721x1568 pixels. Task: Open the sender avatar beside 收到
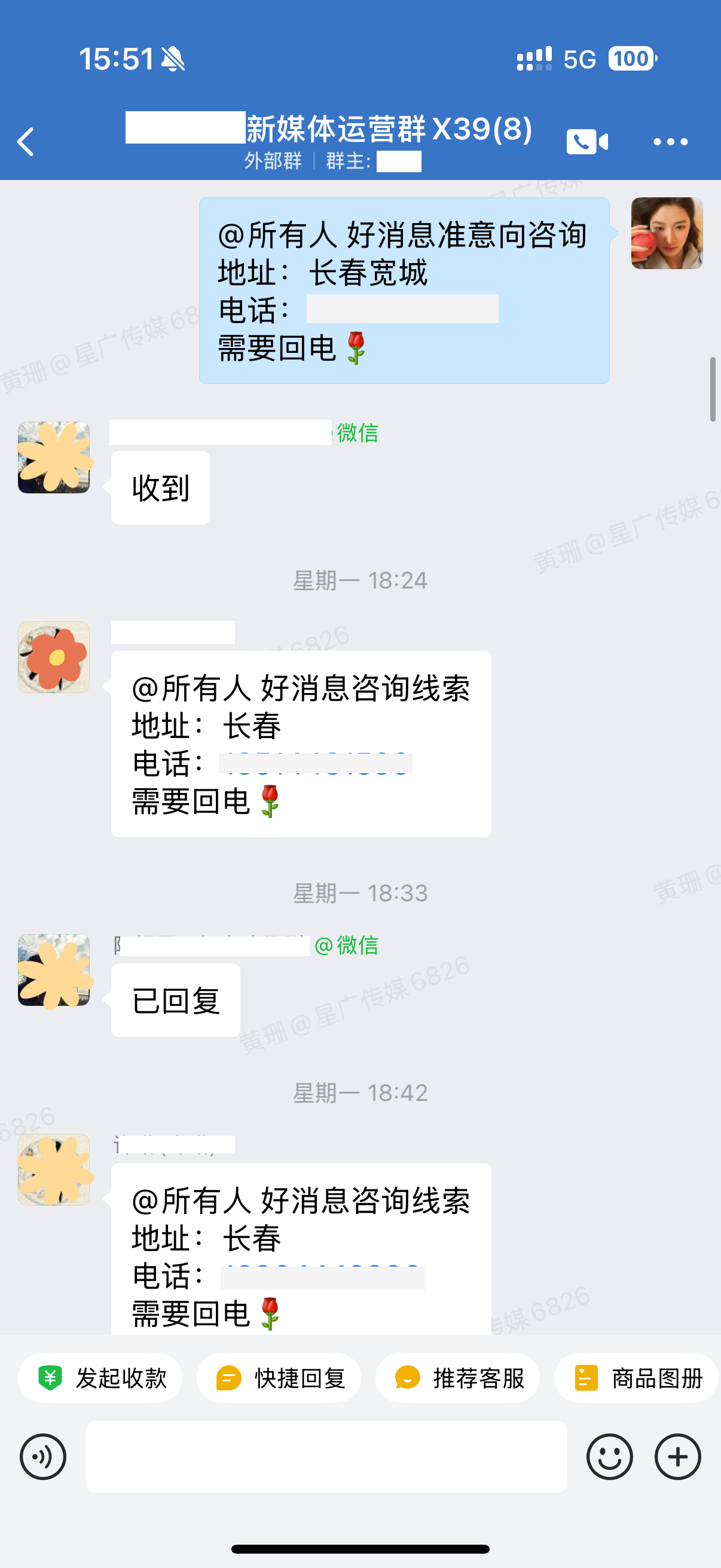tap(54, 457)
